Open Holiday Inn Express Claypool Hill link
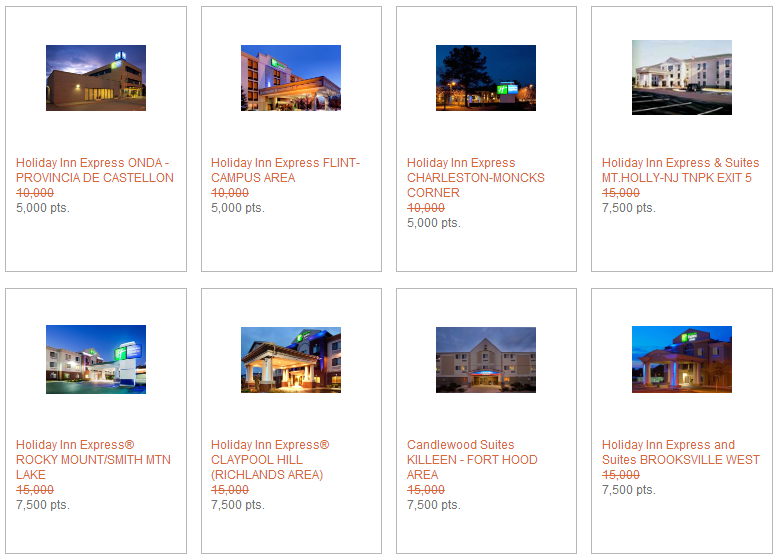 [270, 459]
